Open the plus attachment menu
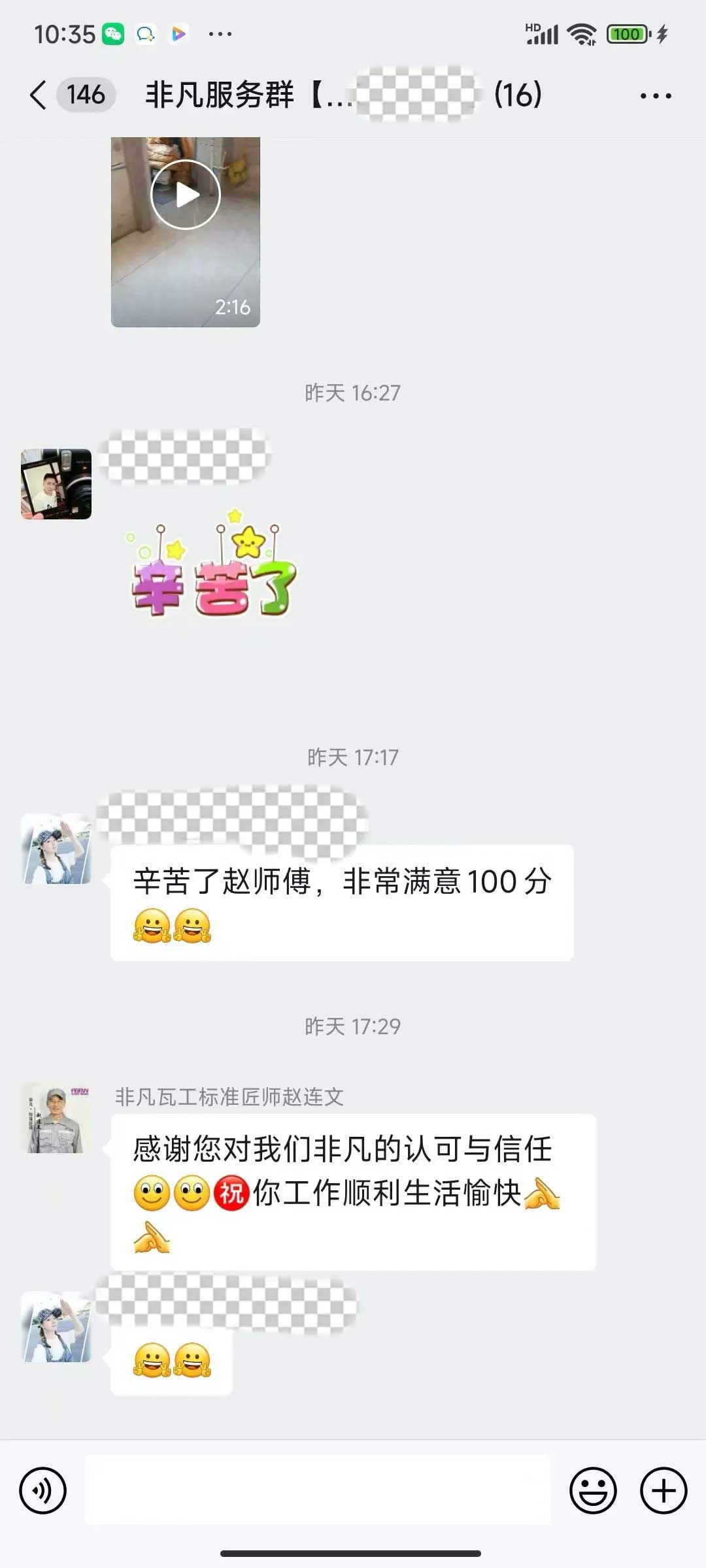Viewport: 706px width, 1568px height. click(x=663, y=1490)
